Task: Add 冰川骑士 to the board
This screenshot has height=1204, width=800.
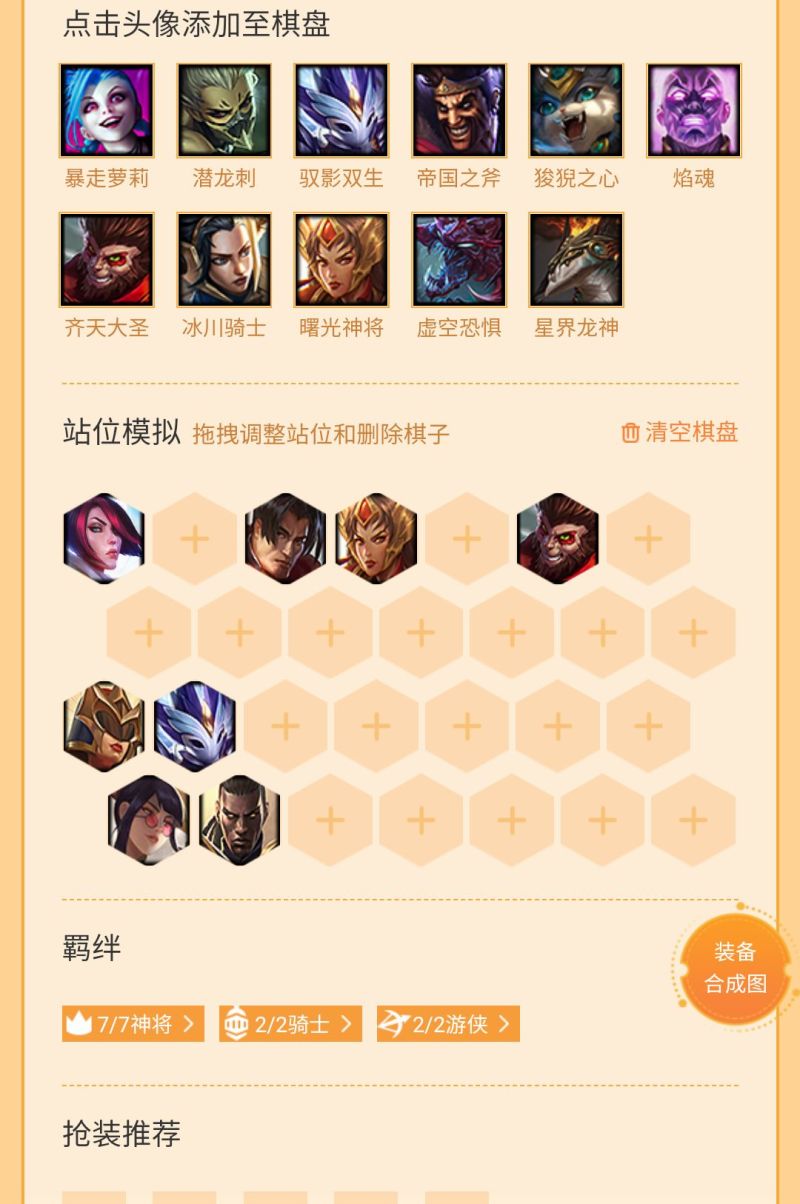Action: (224, 260)
